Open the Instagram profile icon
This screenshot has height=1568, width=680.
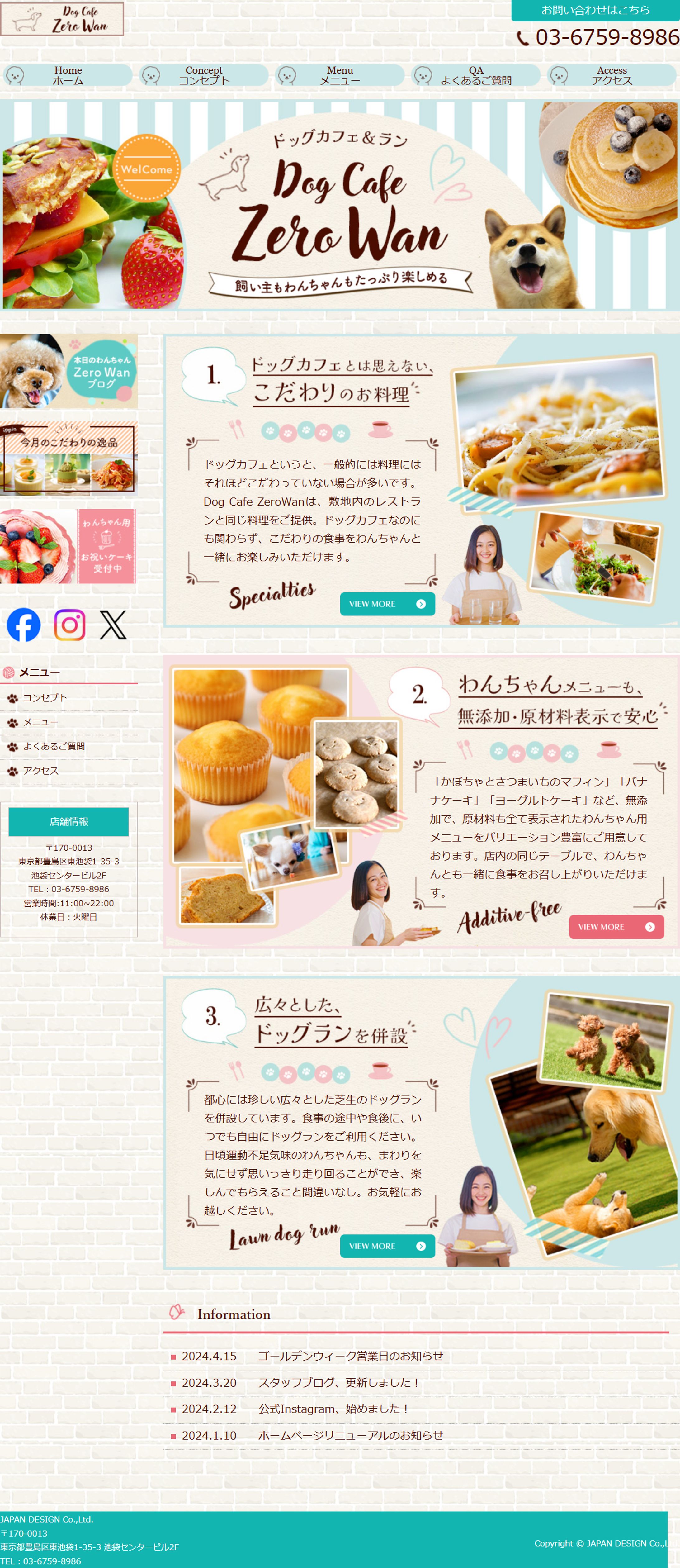coord(69,625)
